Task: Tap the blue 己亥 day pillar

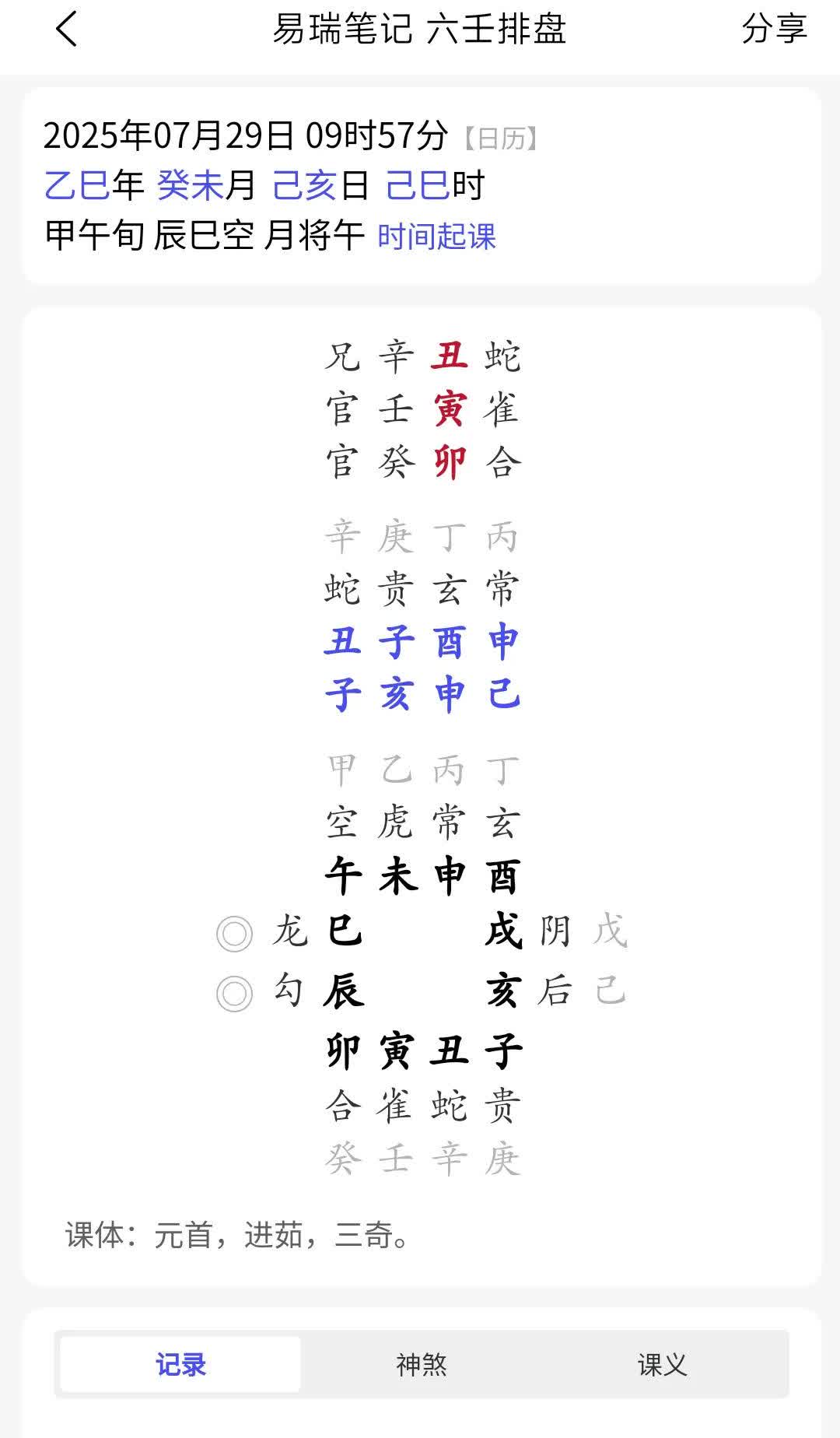Action: 305,185
